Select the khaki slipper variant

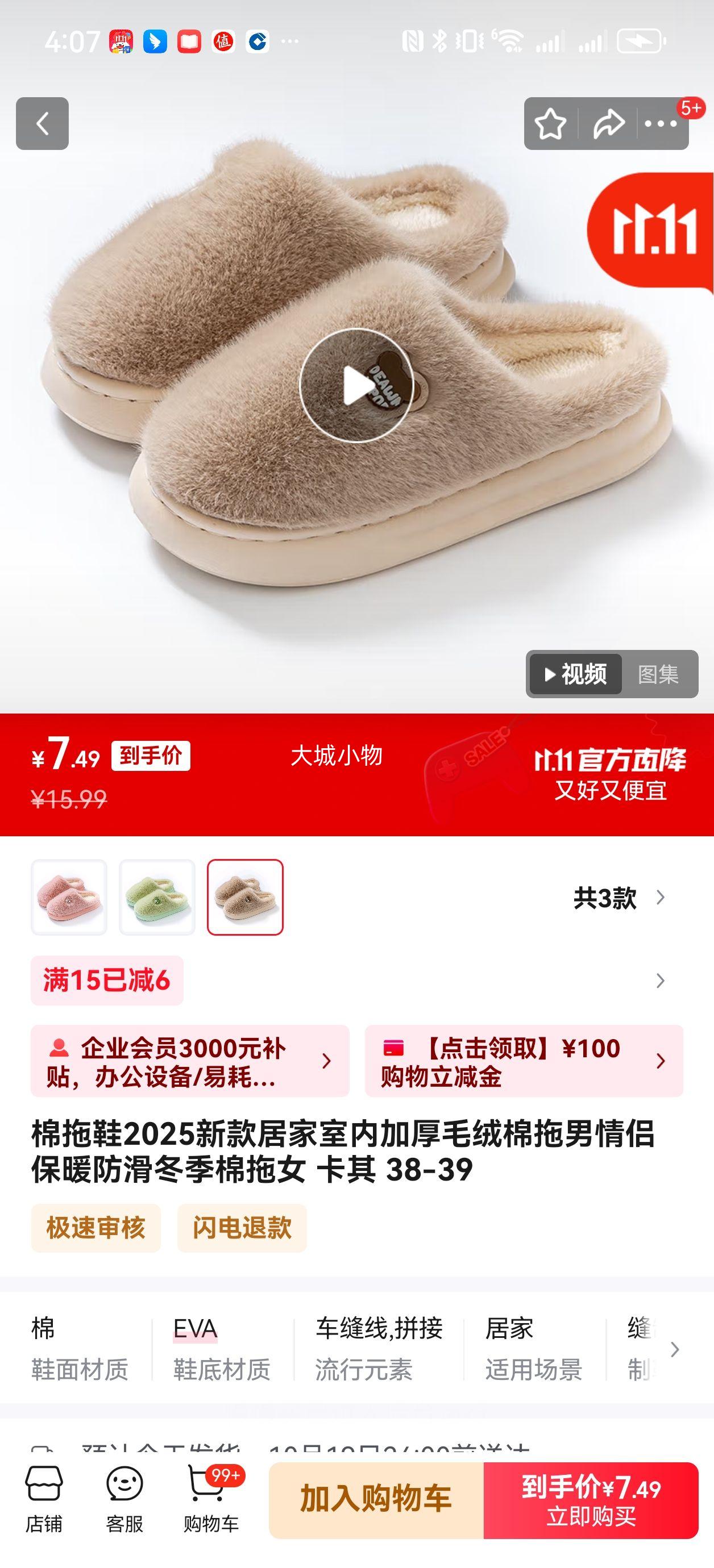[245, 896]
